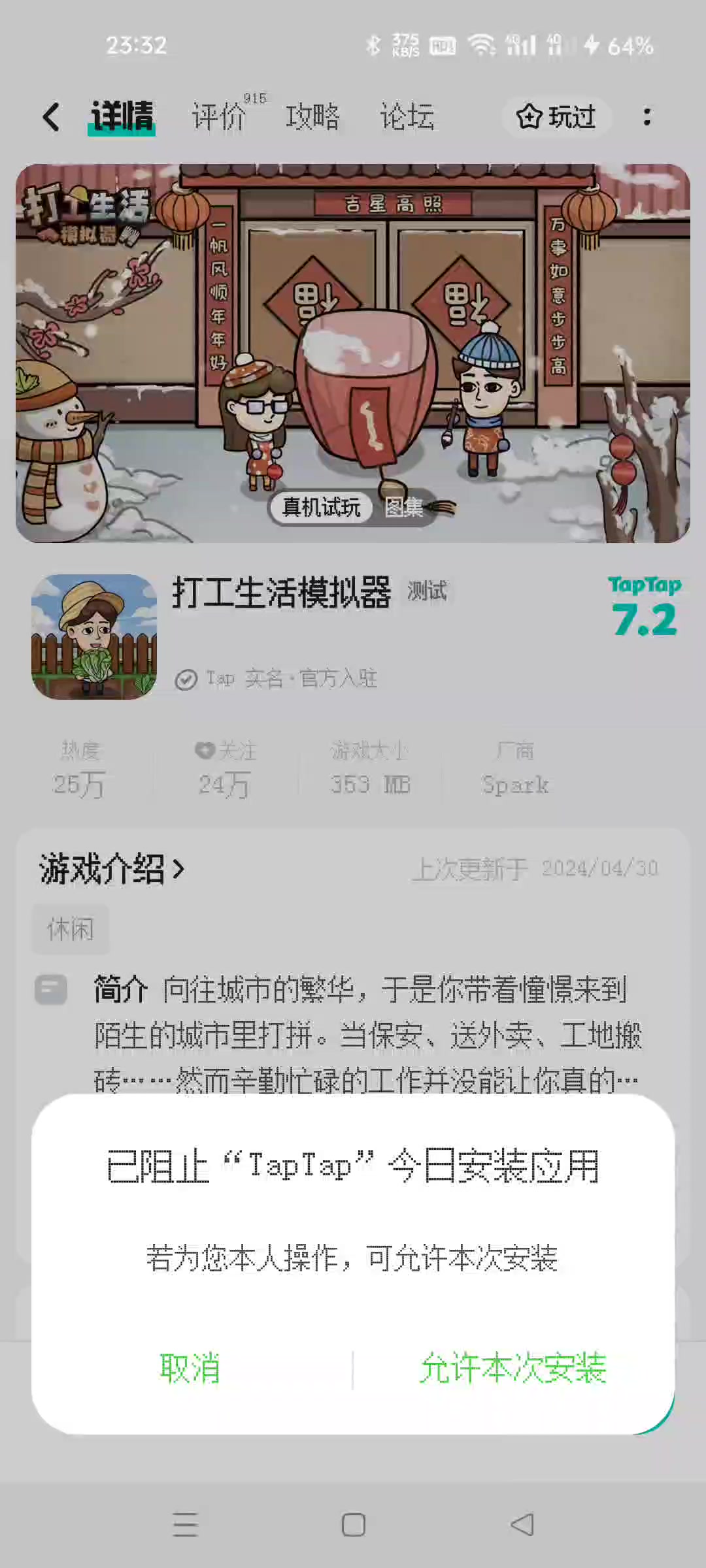Tap the system back triangle

(x=522, y=1525)
